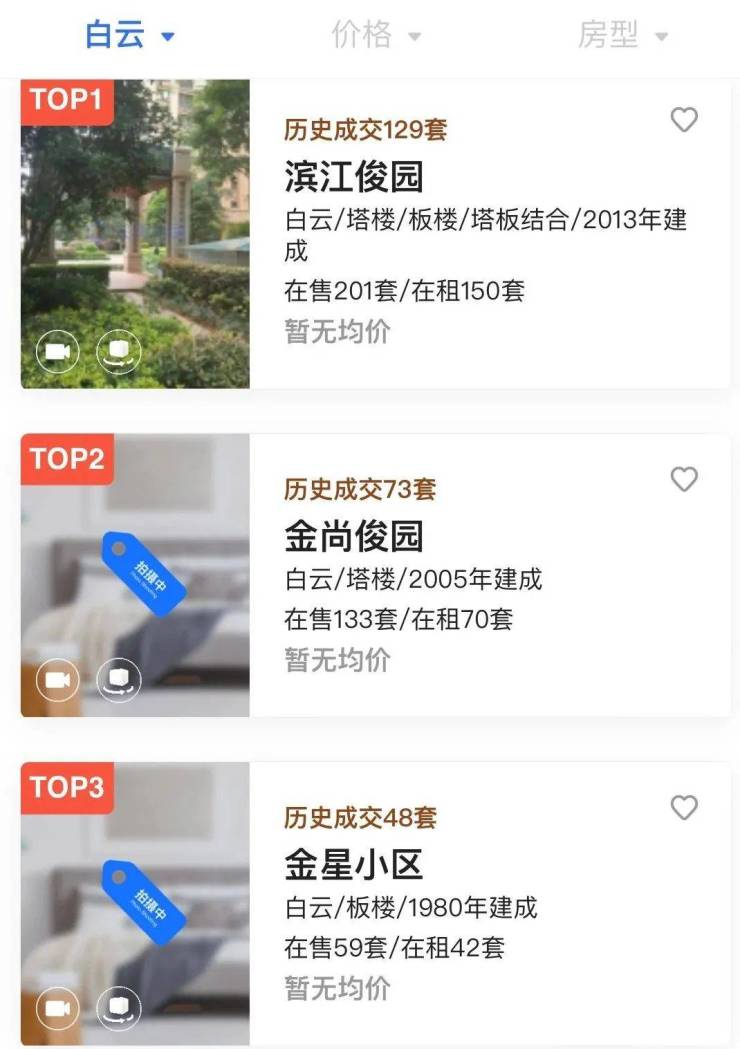740x1049 pixels.
Task: Open the 金尚俊园 community listing
Action: [354, 537]
